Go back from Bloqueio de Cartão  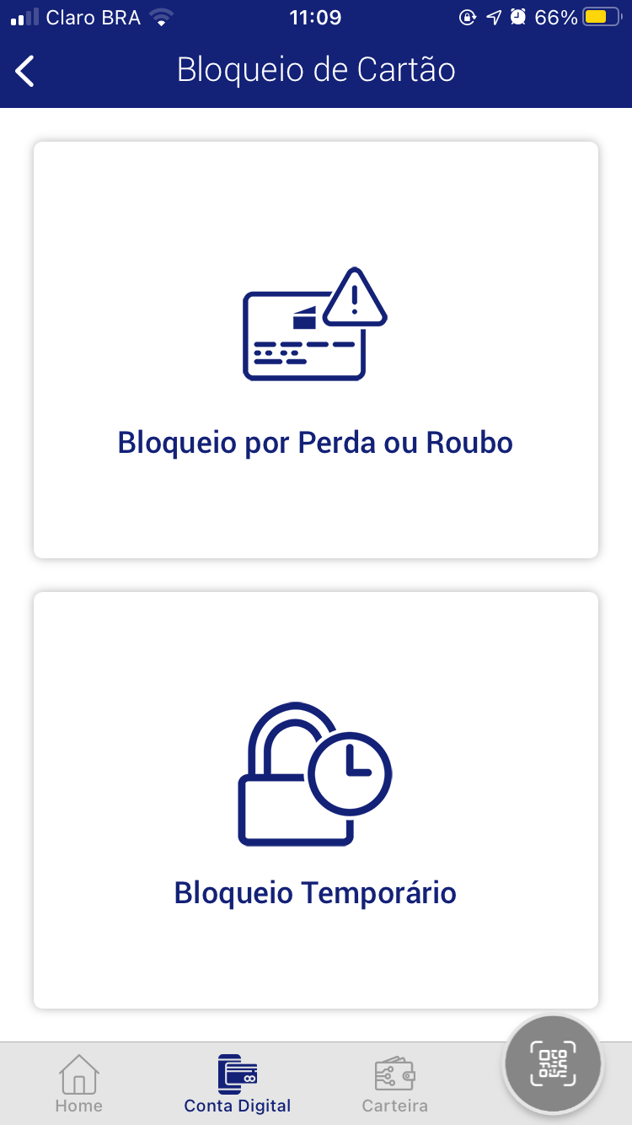point(26,71)
